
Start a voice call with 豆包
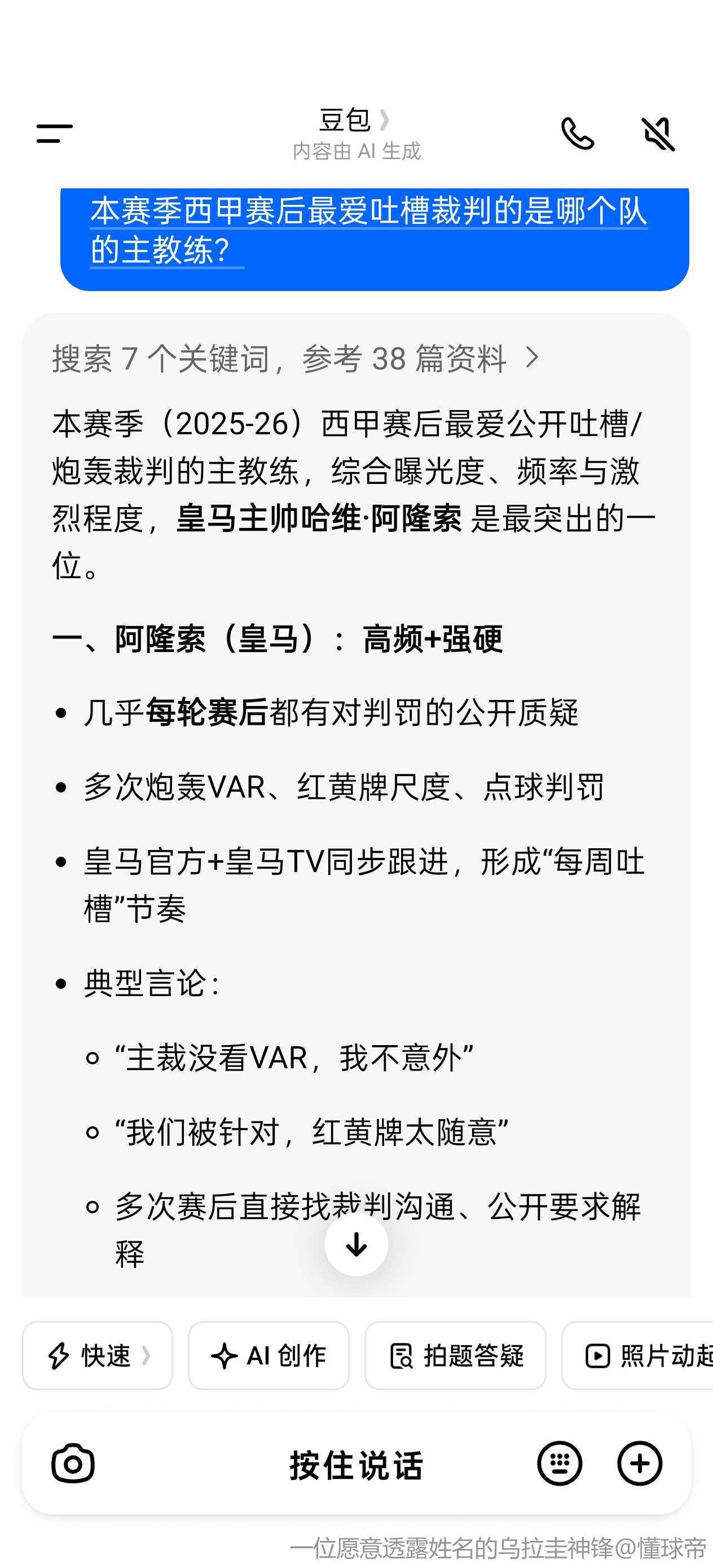(x=577, y=133)
